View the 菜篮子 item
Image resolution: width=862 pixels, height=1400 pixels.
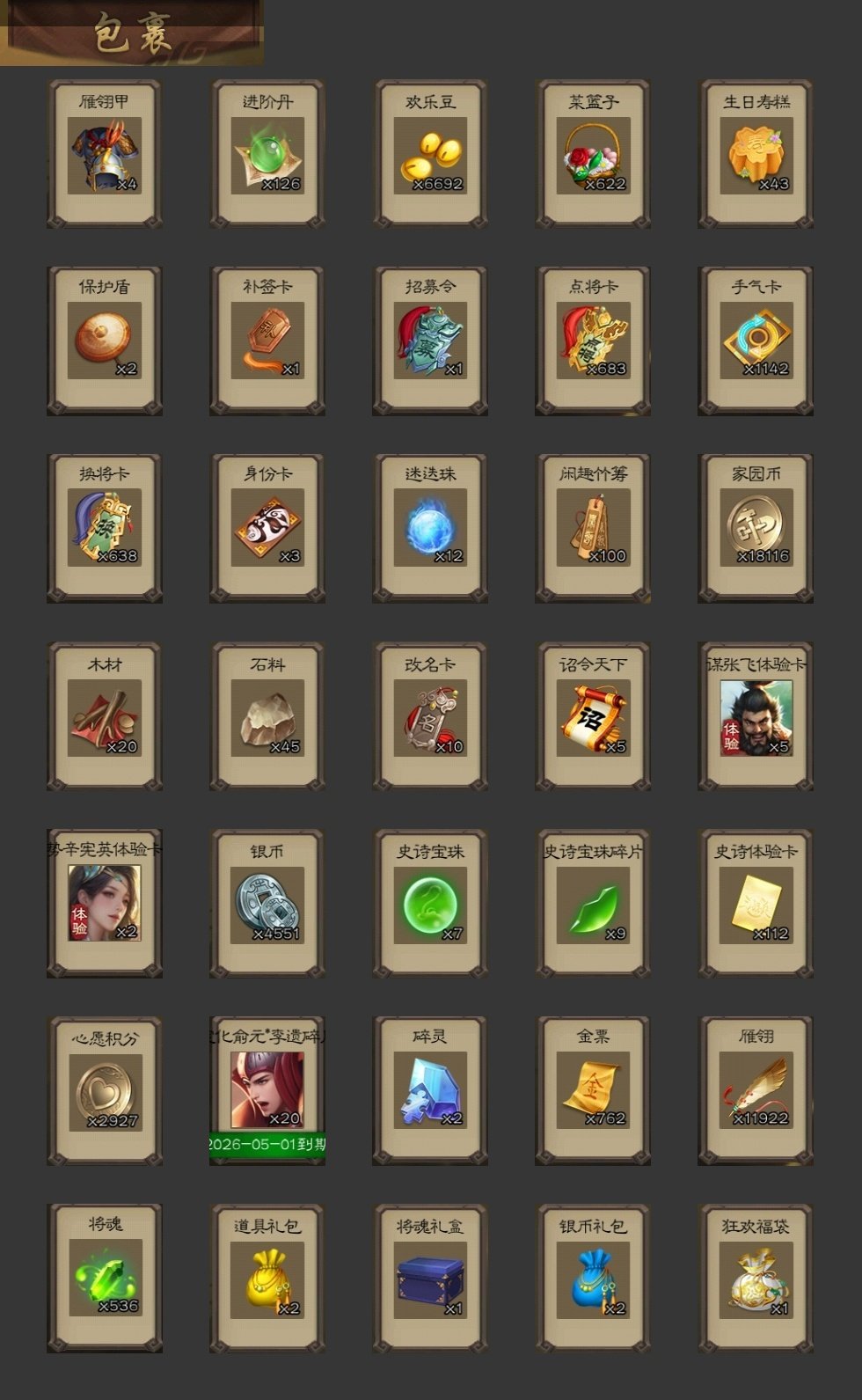pyautogui.click(x=593, y=156)
